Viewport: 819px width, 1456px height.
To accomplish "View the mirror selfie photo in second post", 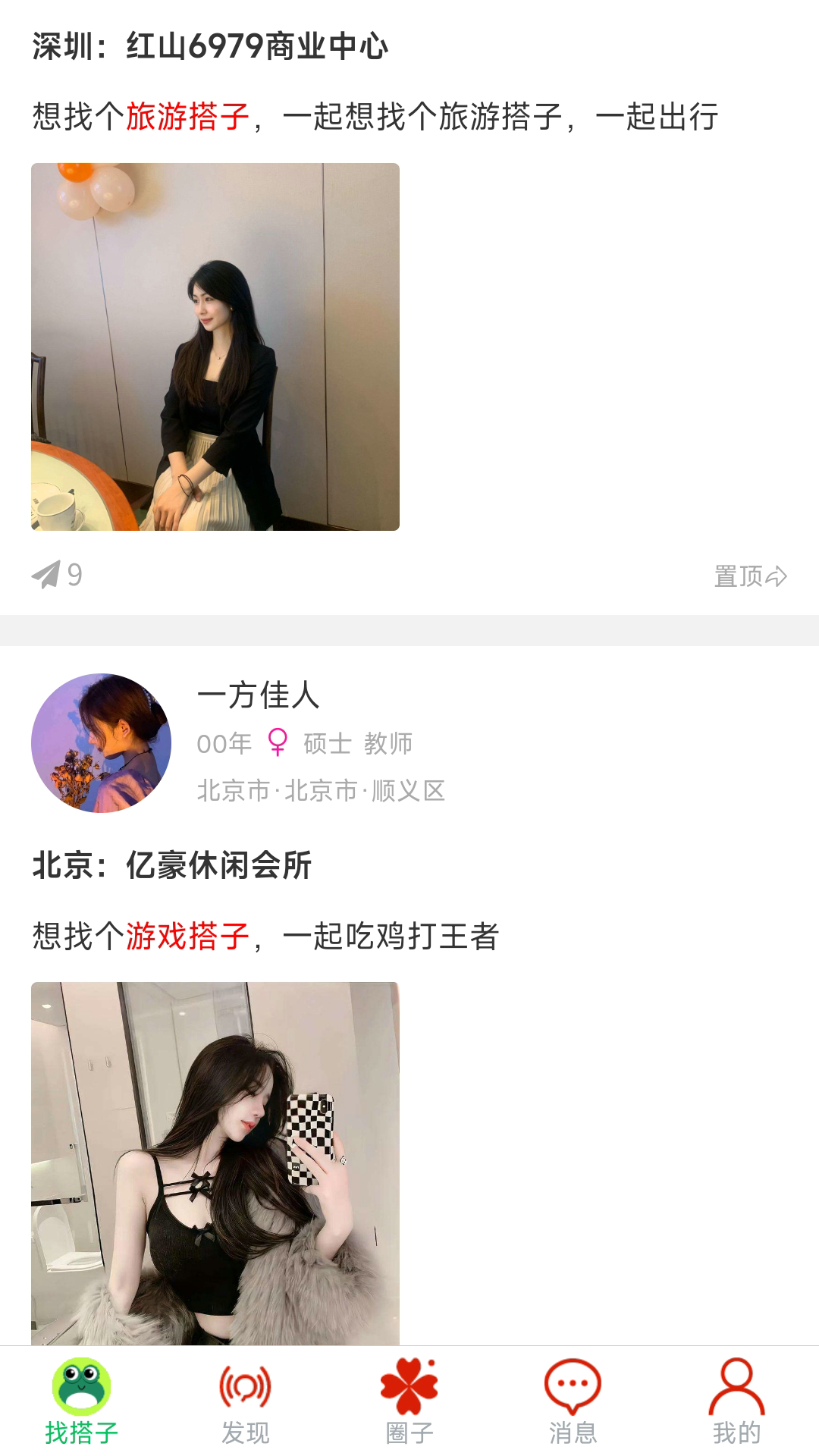I will click(215, 1160).
